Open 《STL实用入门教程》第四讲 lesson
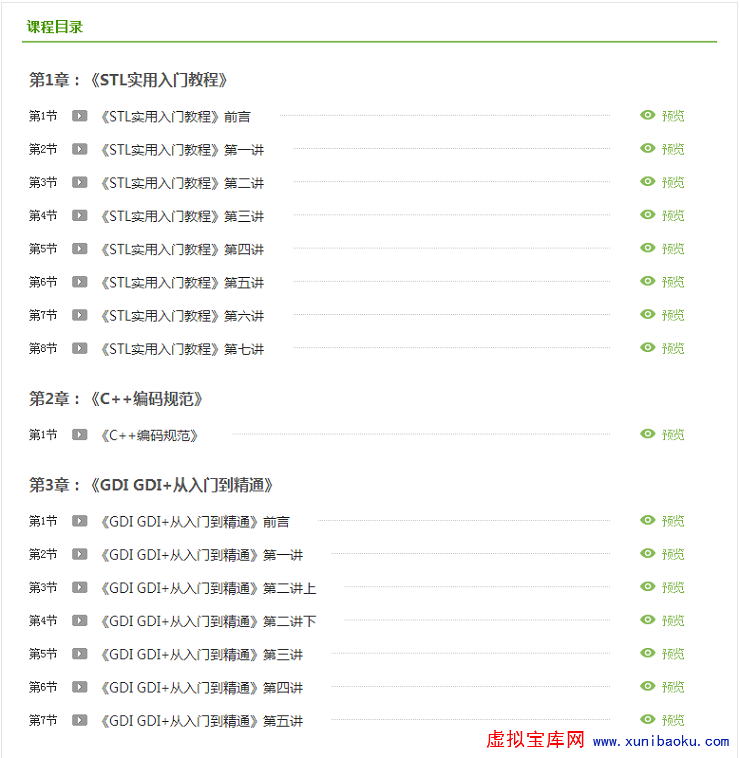740x758 pixels. pos(181,249)
